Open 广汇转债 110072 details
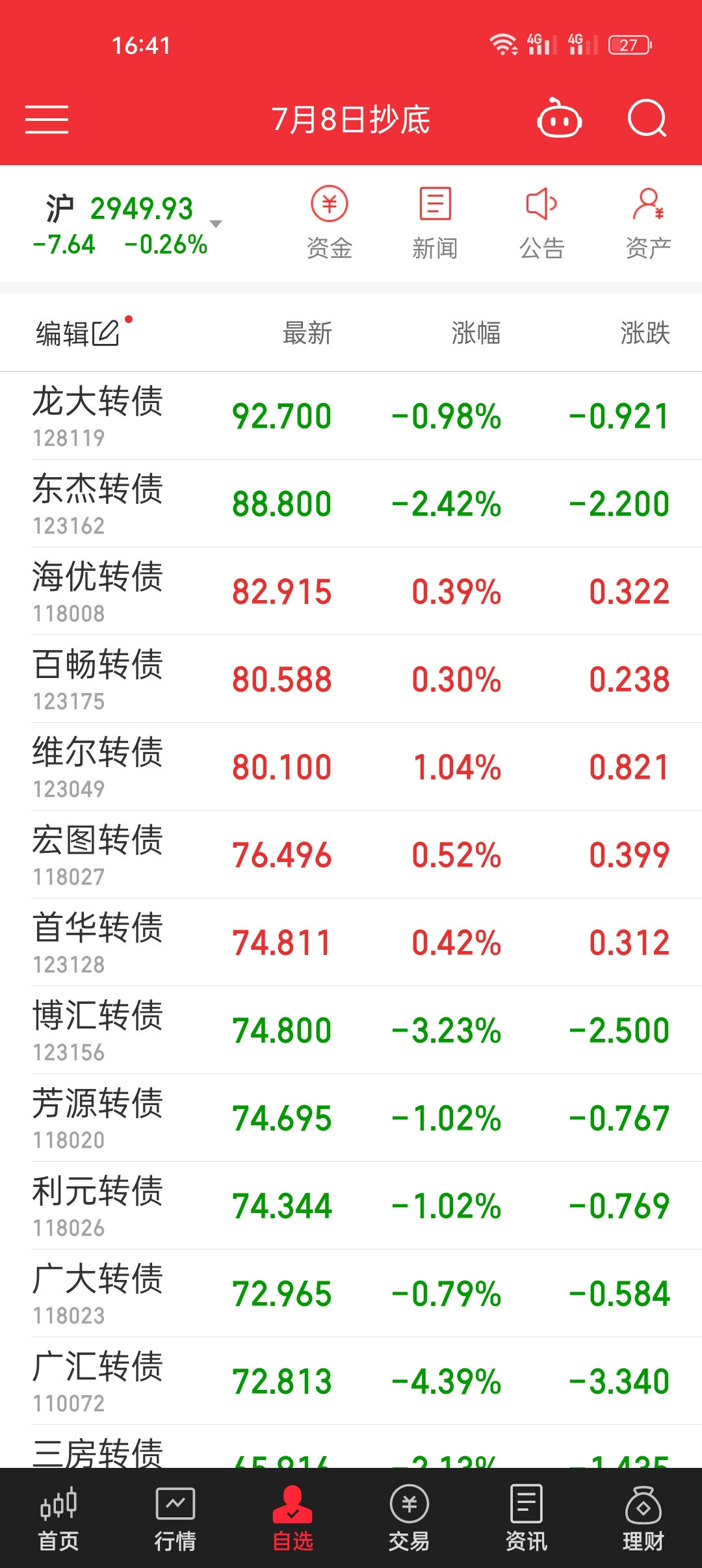This screenshot has width=702, height=1568. point(97,1381)
